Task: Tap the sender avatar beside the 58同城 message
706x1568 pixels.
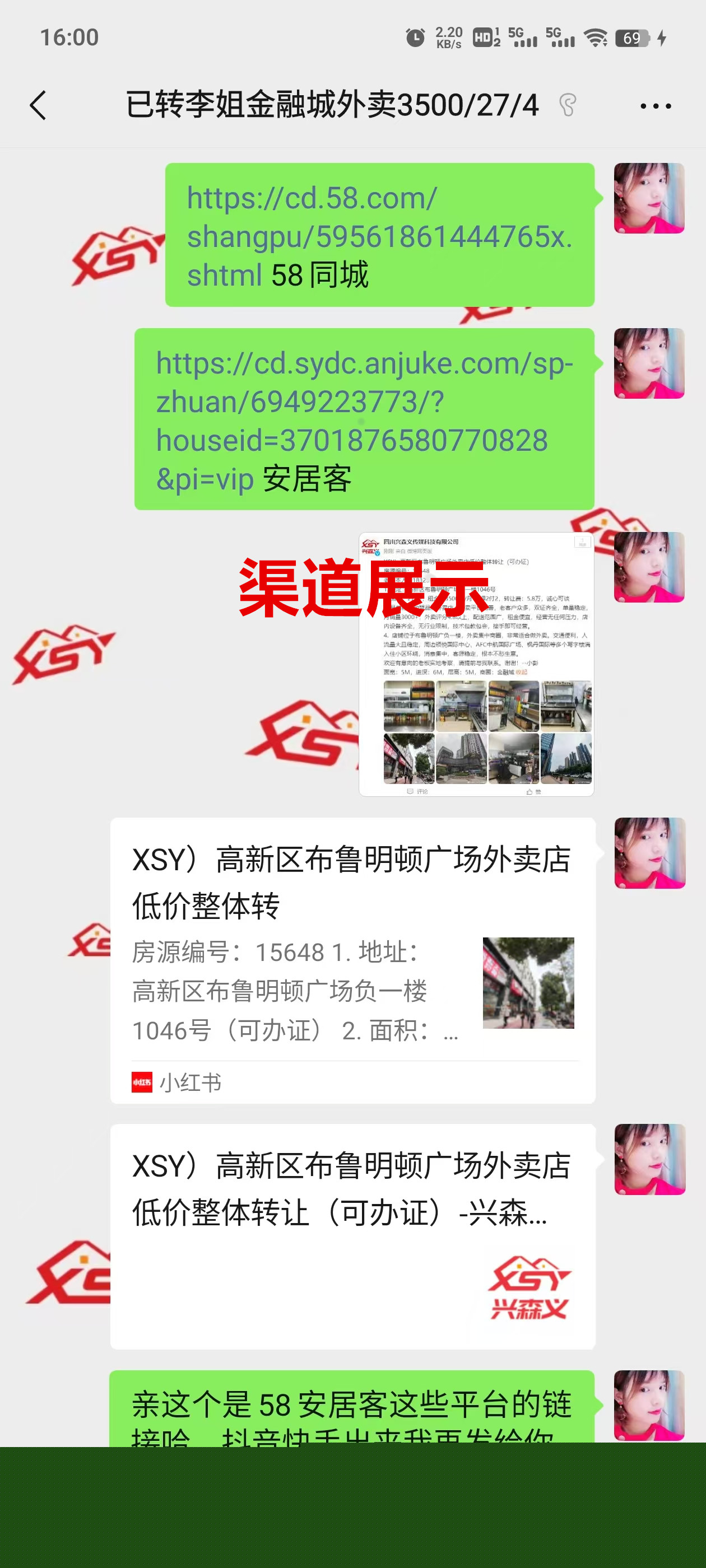Action: (x=649, y=198)
